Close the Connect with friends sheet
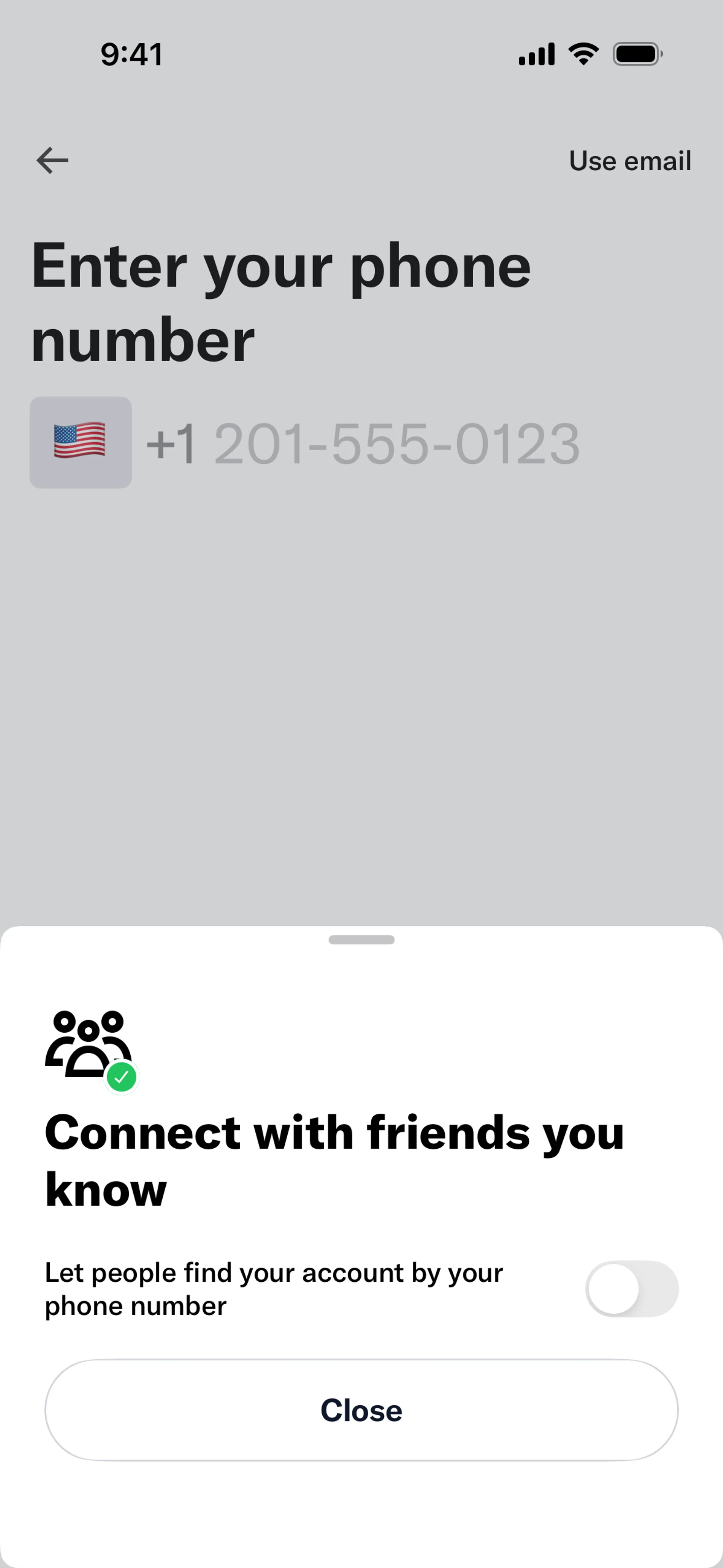This screenshot has width=723, height=1568. 361,1410
